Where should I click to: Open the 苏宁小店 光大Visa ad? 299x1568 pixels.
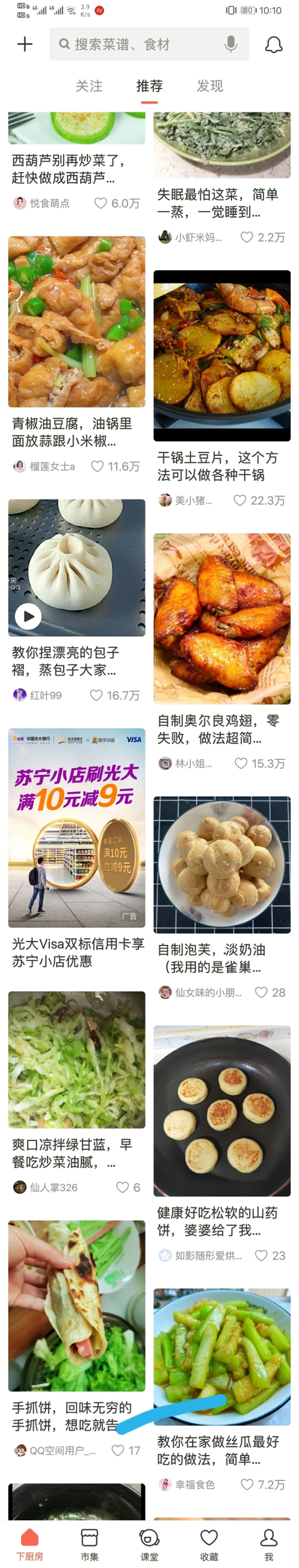77,828
